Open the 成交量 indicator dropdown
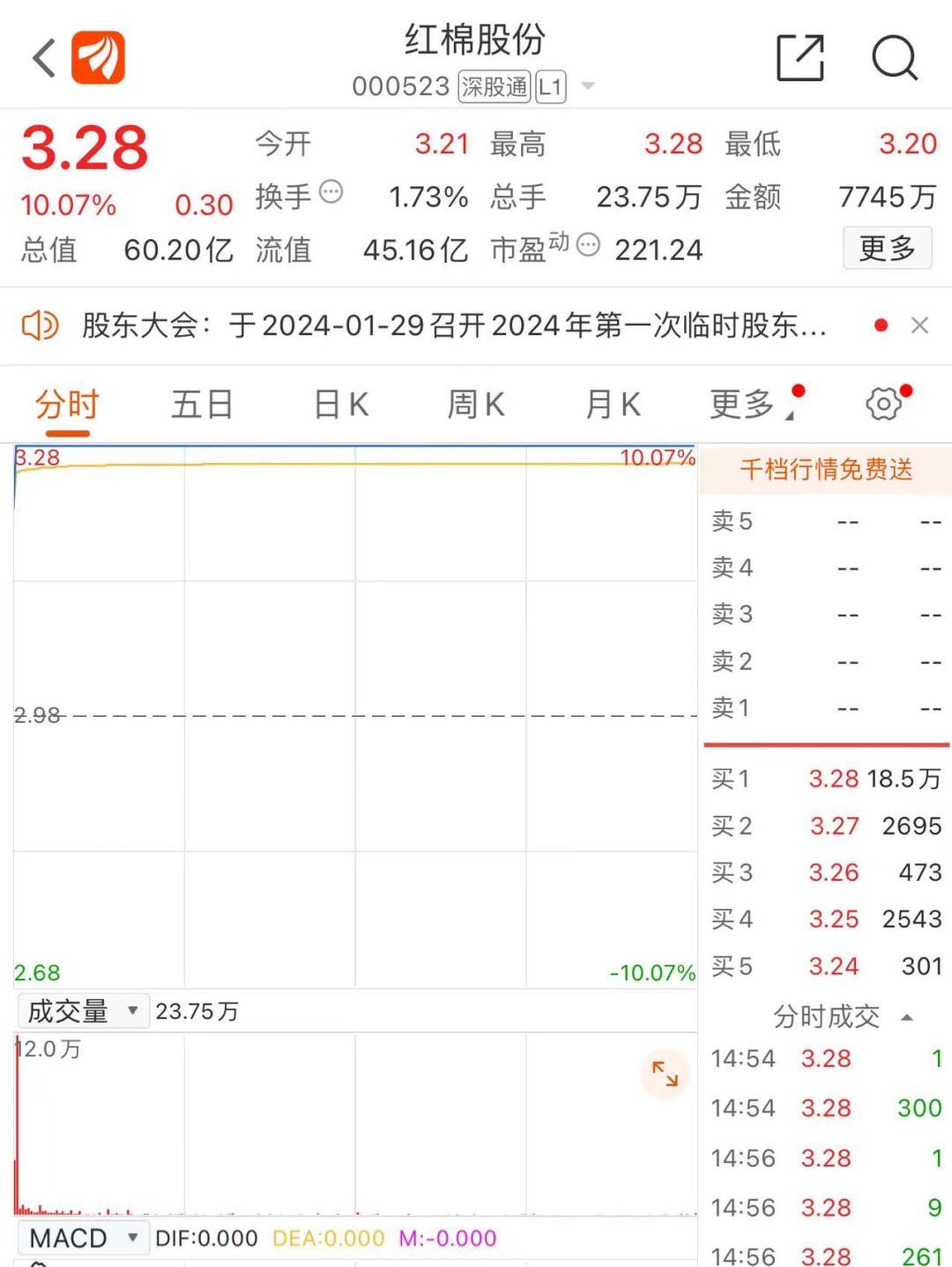The height and width of the screenshot is (1267, 952). tap(83, 1010)
